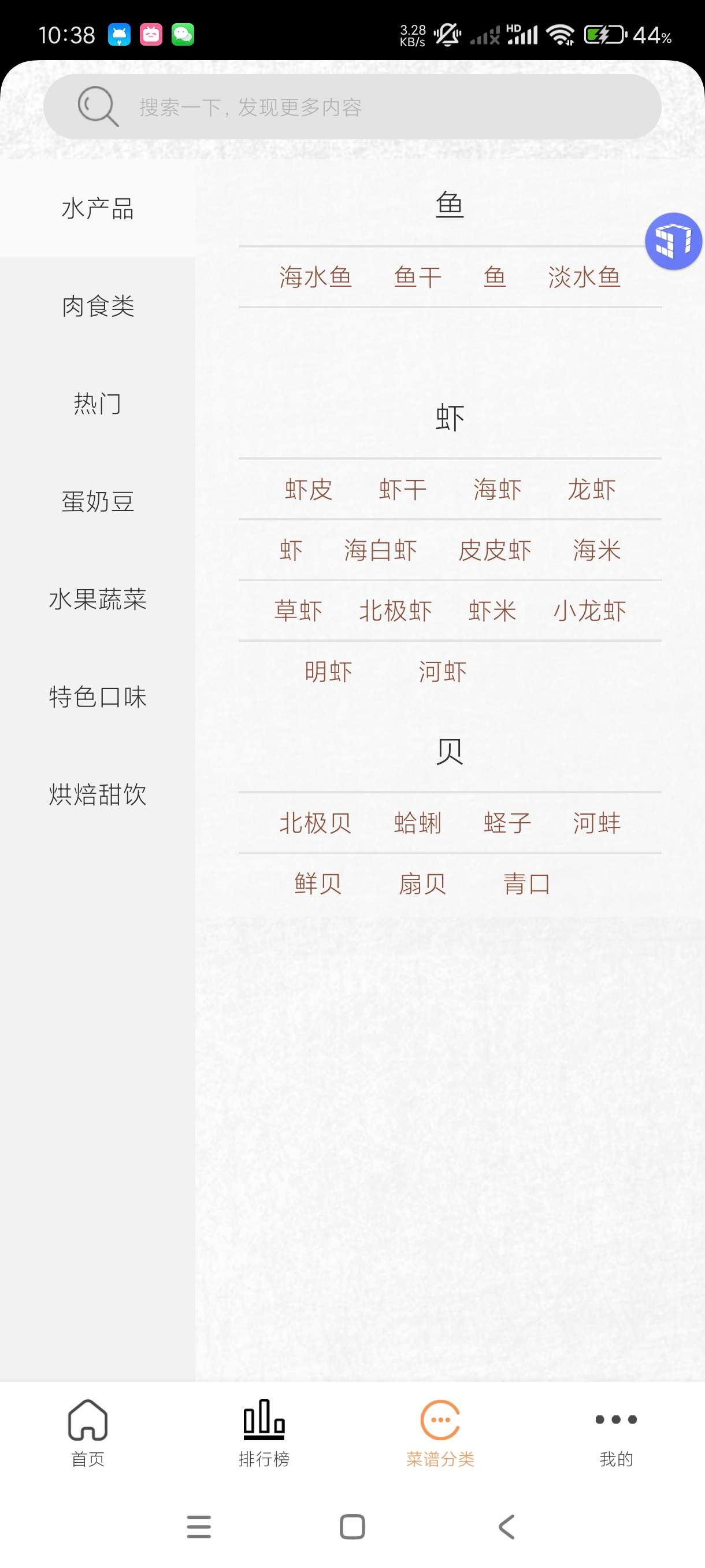Select the 蛋奶豆 category

click(97, 502)
